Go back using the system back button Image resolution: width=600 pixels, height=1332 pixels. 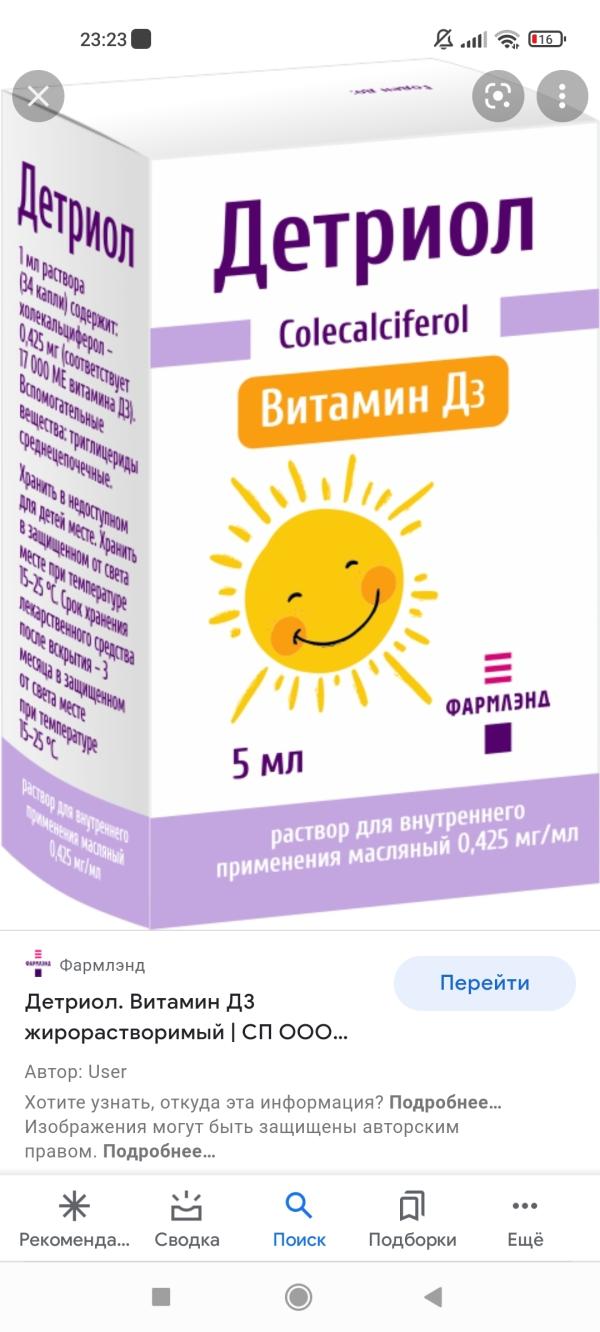pyautogui.click(x=433, y=1297)
